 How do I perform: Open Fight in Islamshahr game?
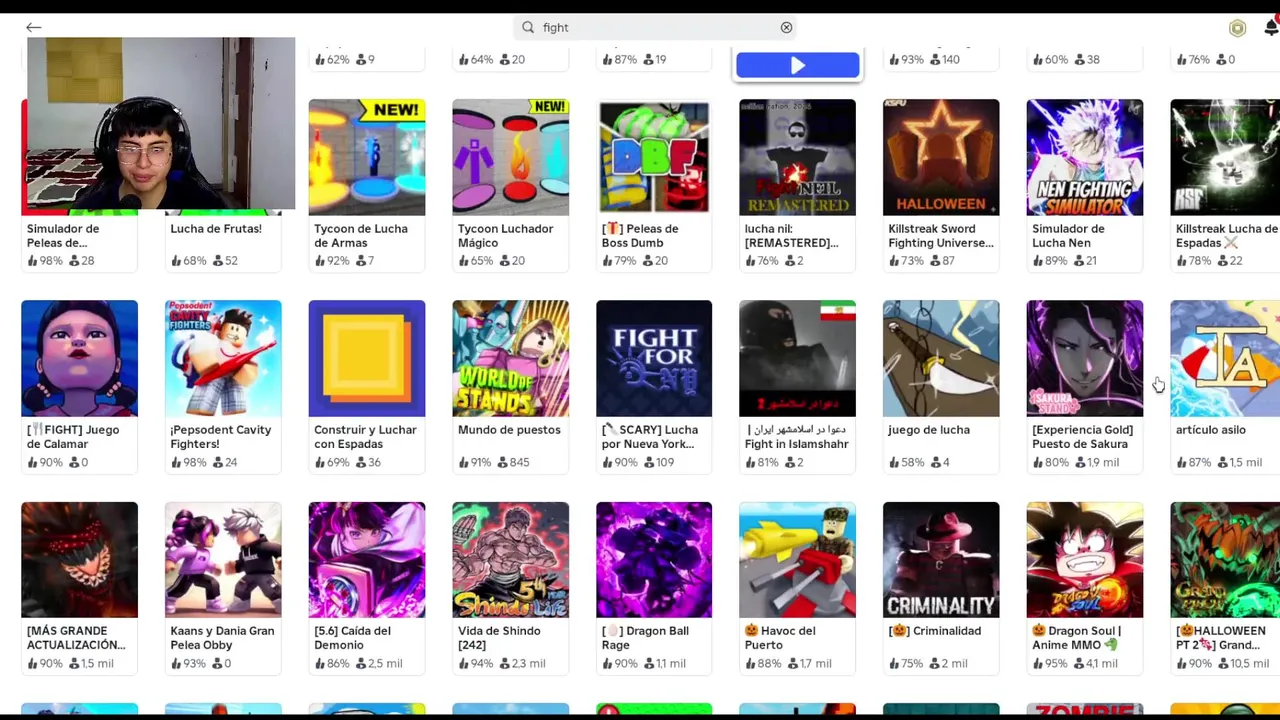click(797, 359)
